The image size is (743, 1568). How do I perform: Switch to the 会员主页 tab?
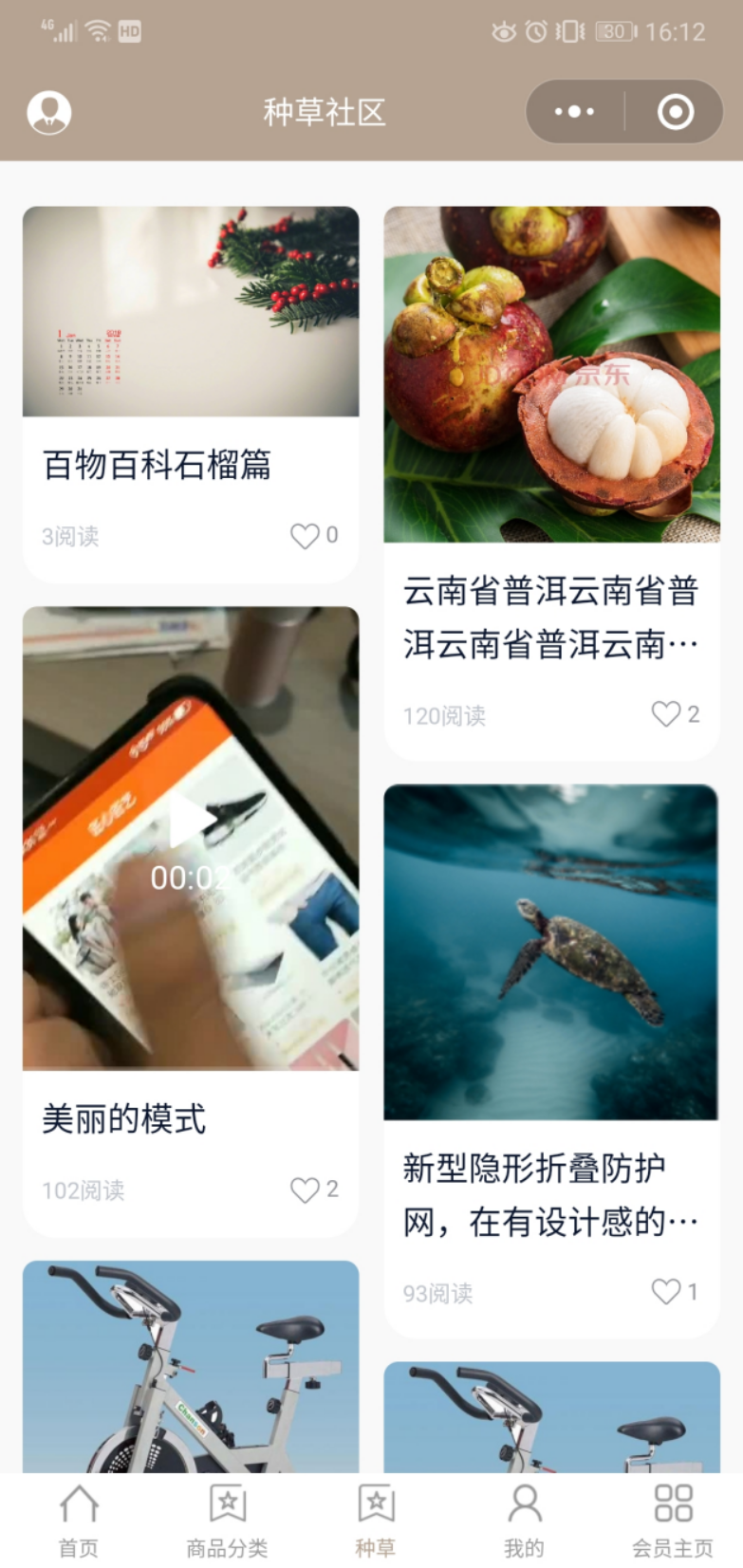pos(673,1522)
